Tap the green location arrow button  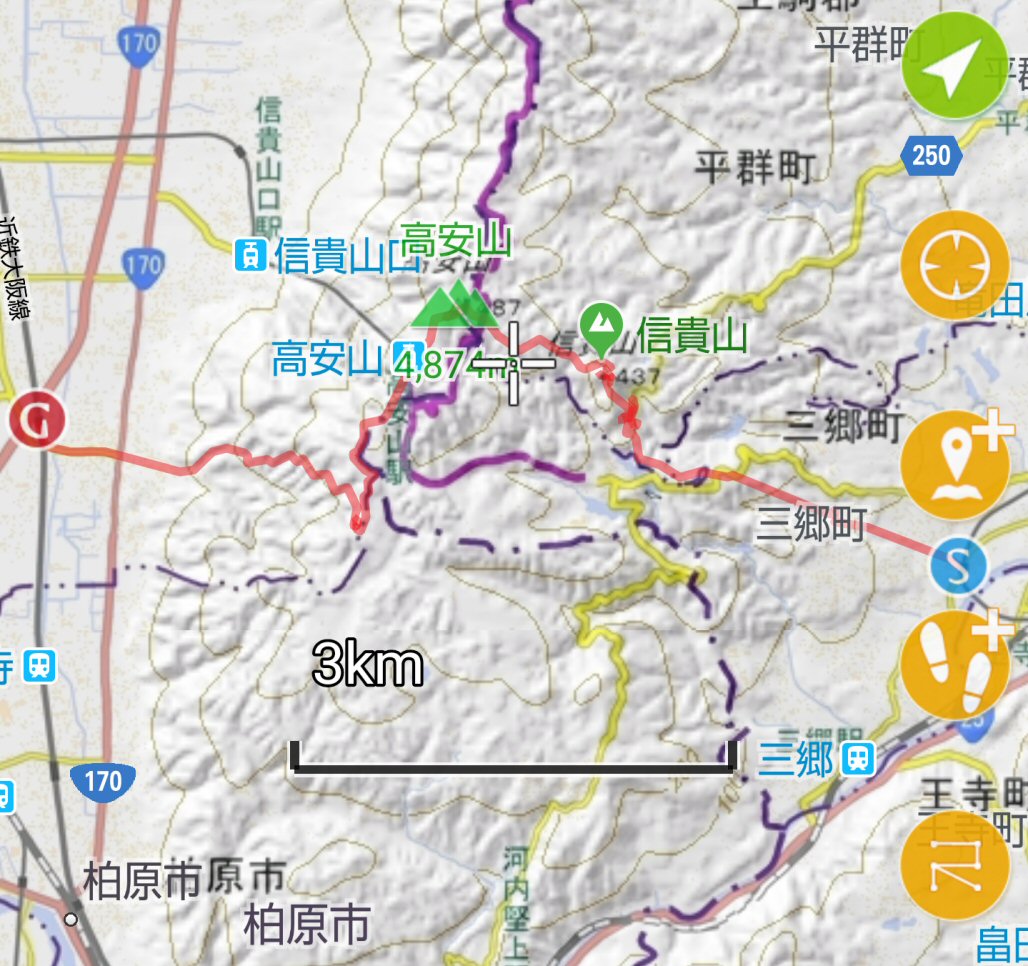pyautogui.click(x=954, y=65)
